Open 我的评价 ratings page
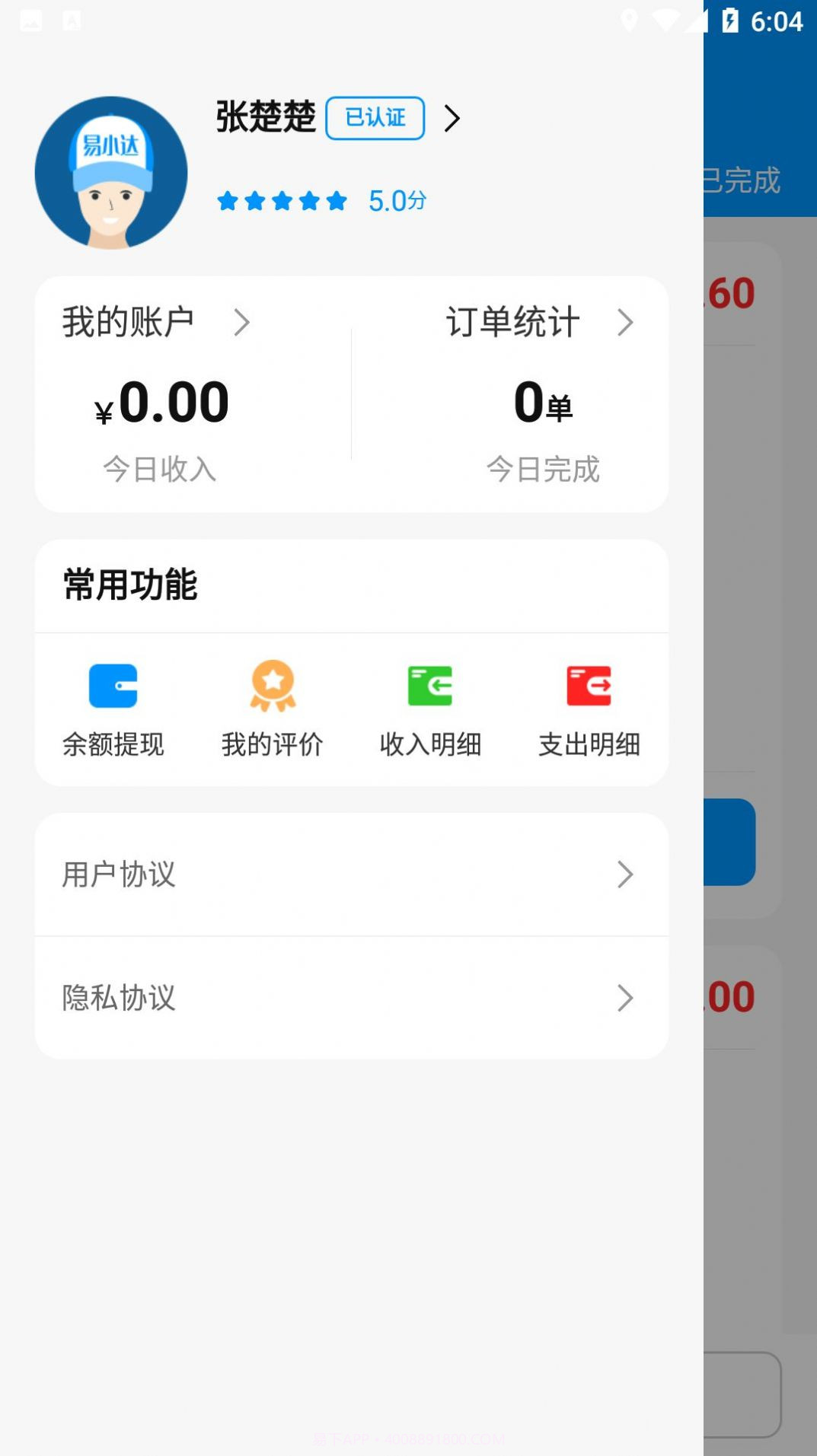This screenshot has width=817, height=1456. coord(272,708)
